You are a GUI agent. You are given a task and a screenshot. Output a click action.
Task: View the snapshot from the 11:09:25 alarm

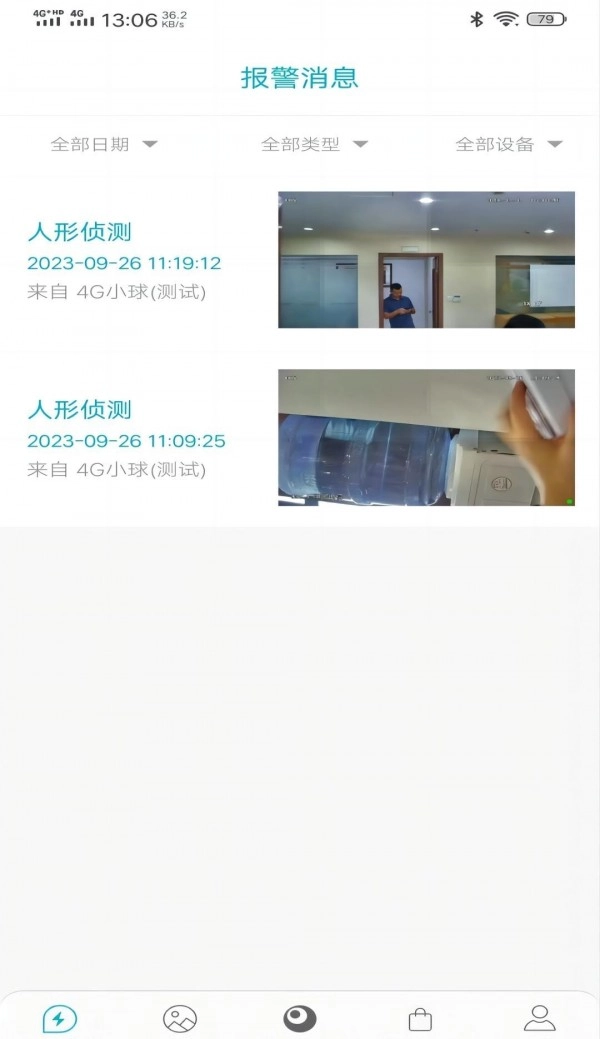pyautogui.click(x=426, y=437)
